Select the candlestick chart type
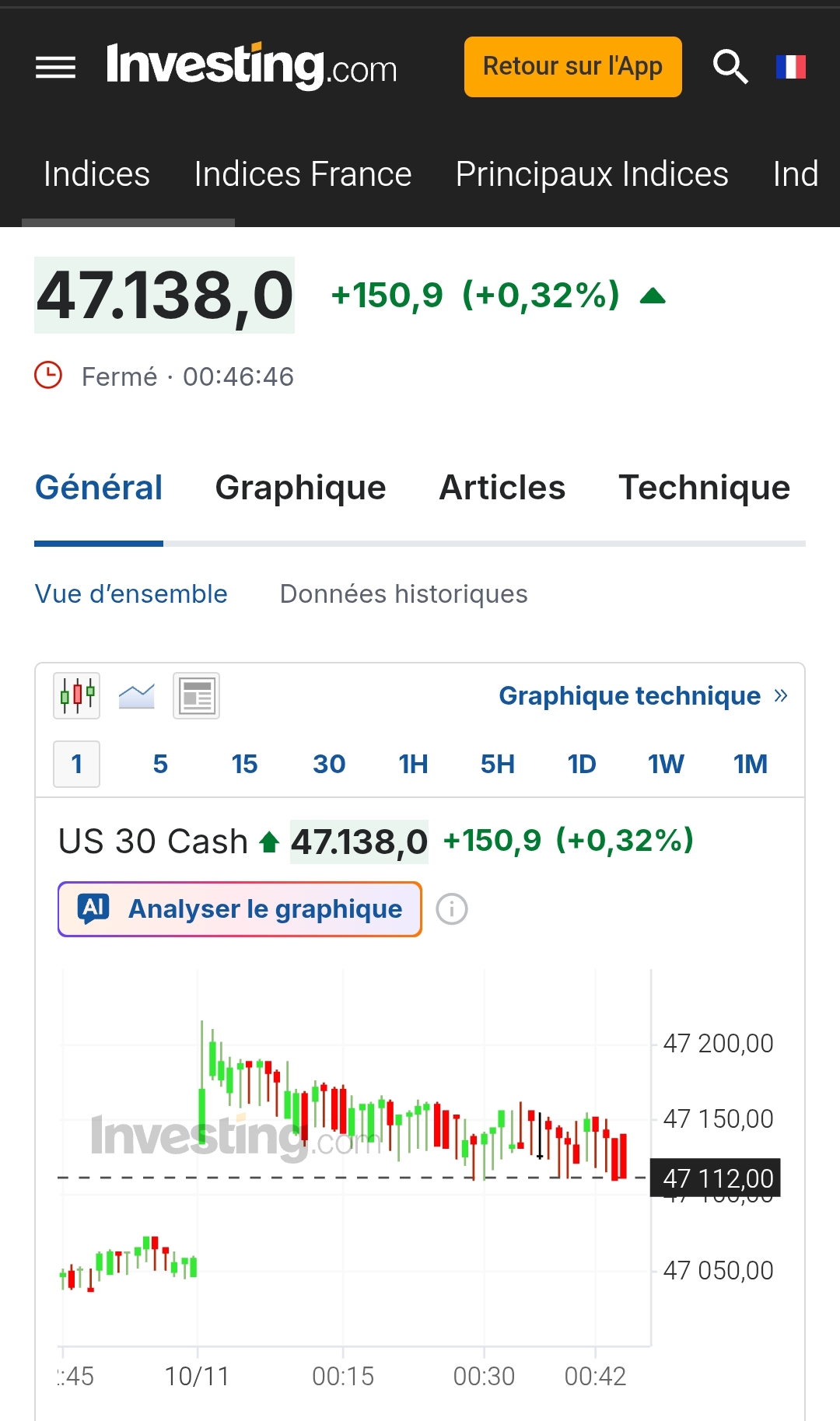840x1421 pixels. 77,695
